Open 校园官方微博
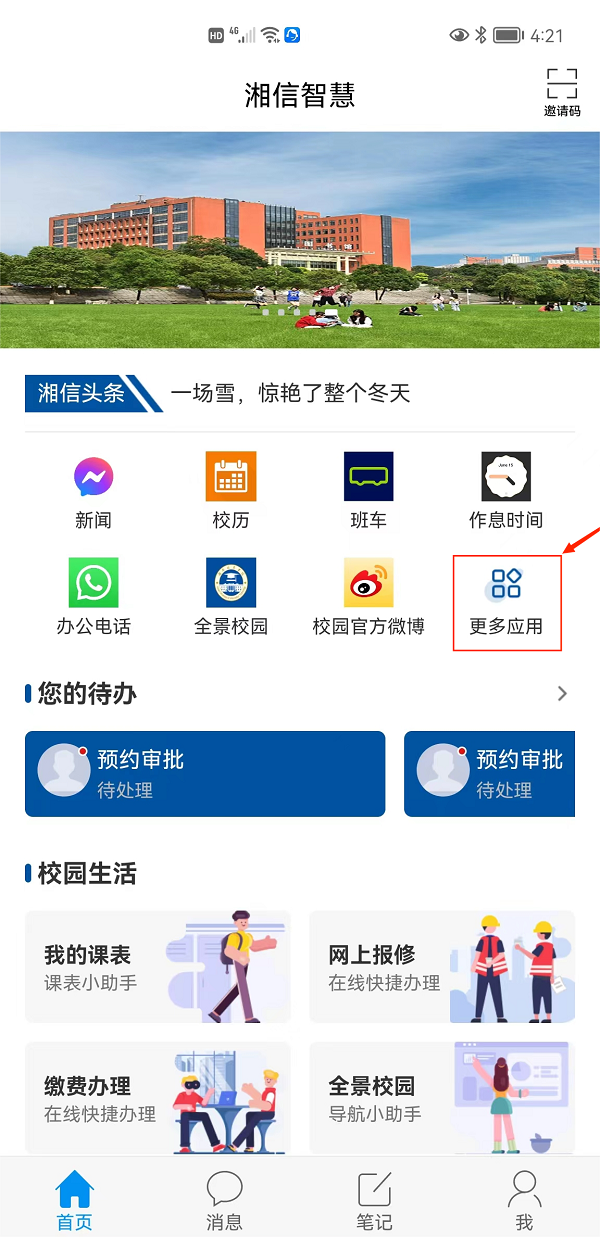600x1237 pixels. coord(368,597)
